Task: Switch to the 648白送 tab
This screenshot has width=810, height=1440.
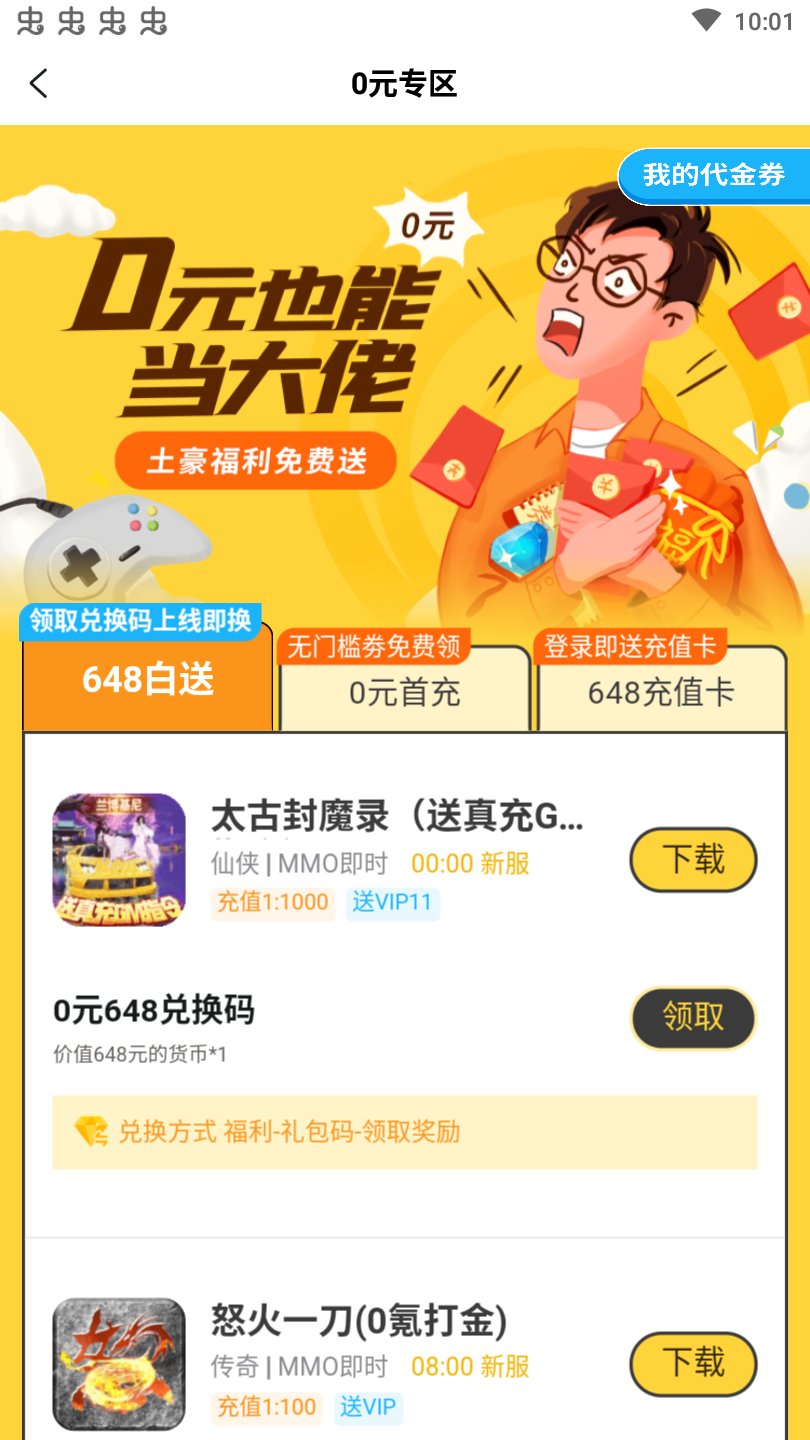Action: 146,678
